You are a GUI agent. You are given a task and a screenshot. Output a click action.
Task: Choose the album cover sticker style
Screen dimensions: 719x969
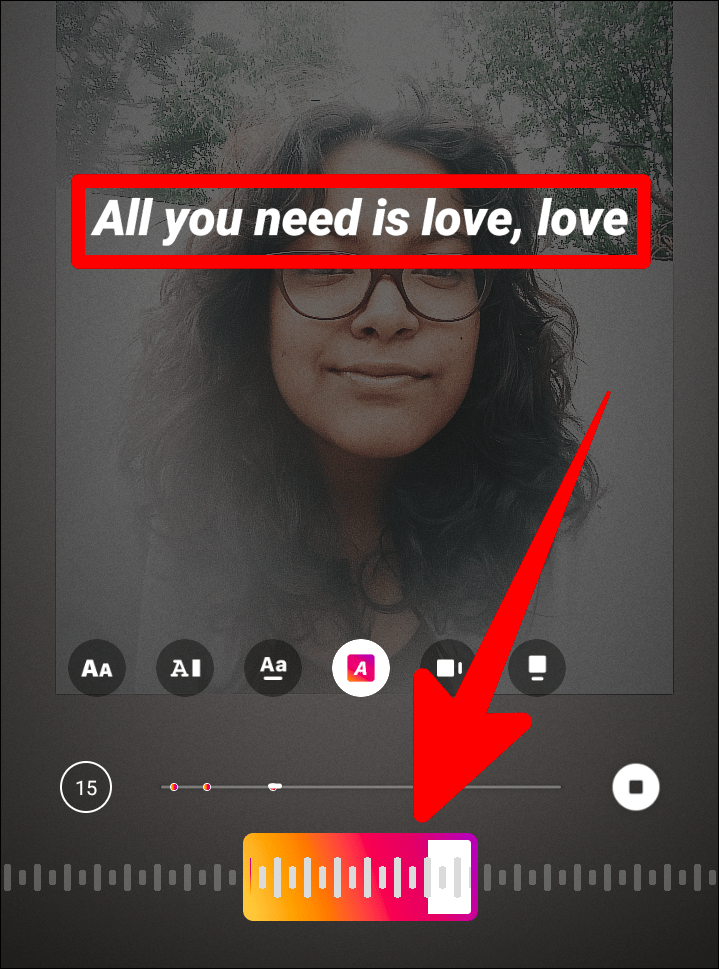(537, 667)
